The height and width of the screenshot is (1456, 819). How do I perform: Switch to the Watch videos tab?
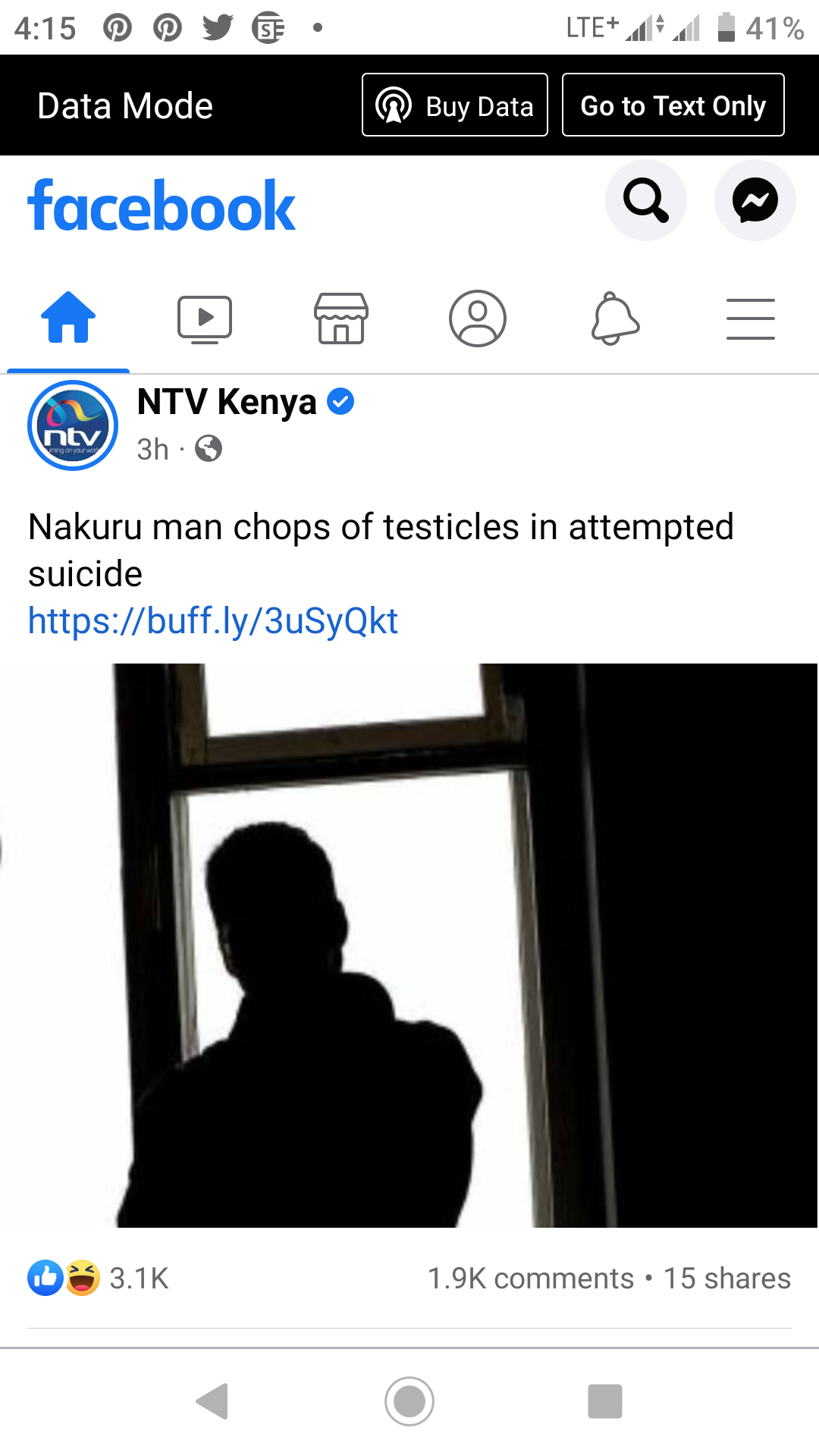(205, 318)
